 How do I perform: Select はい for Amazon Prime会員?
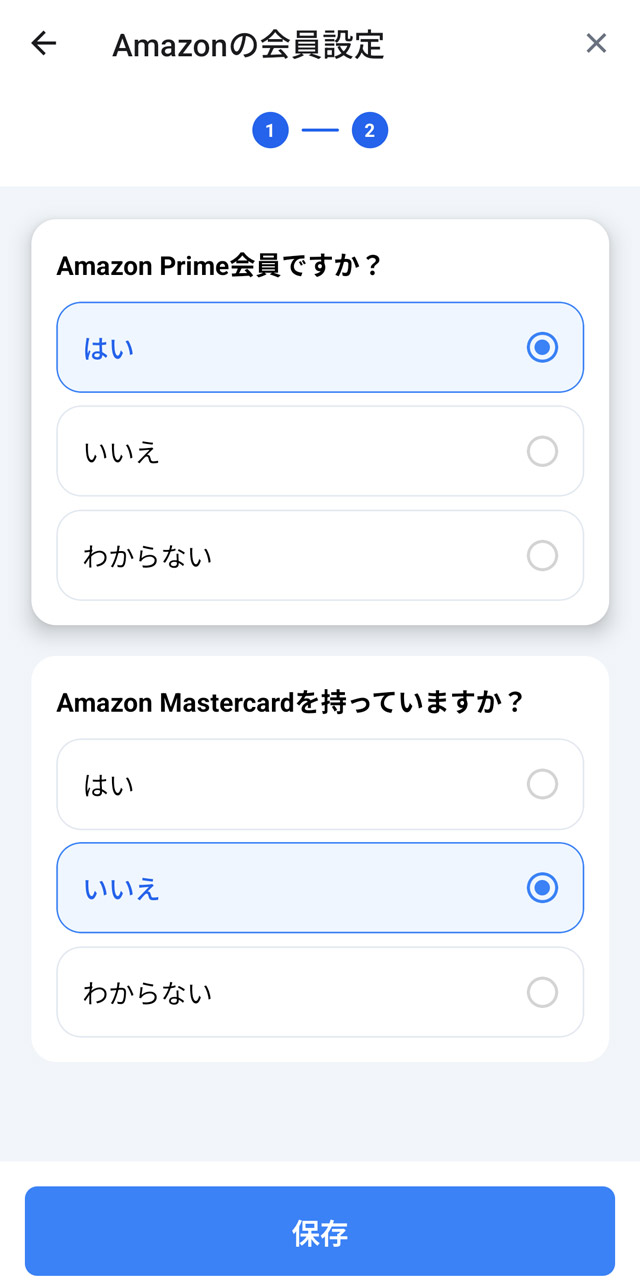(320, 347)
